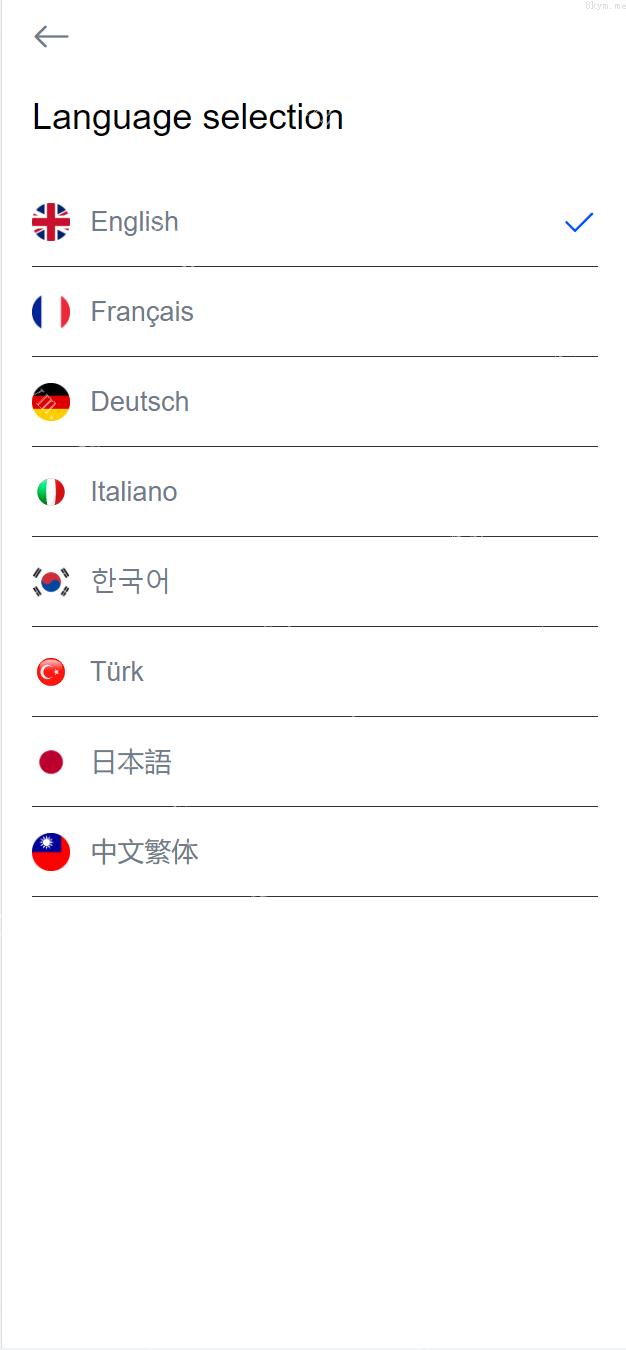
Task: Select the Korean 한국어 option
Action: pos(131,582)
